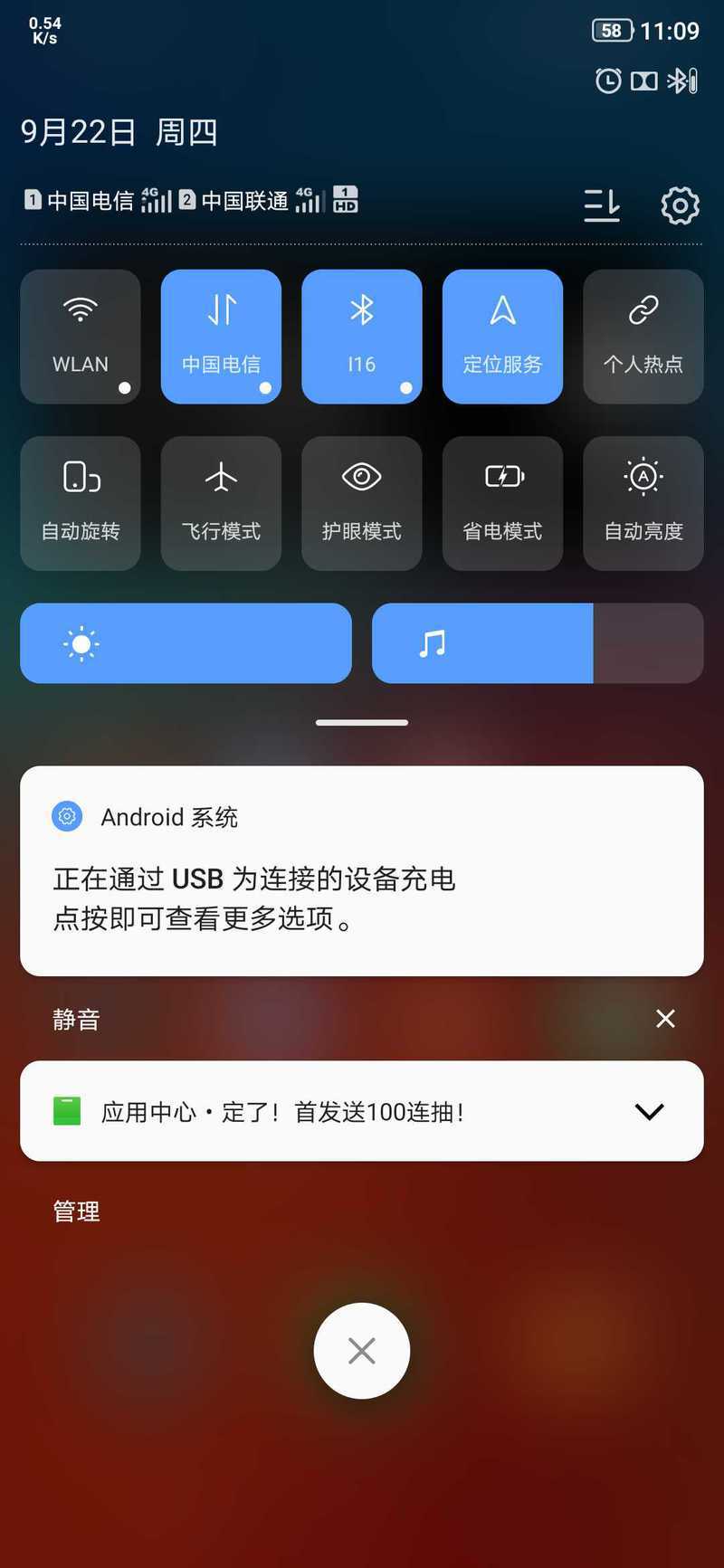This screenshot has height=1568, width=724.
Task: Enable 个人热点 hotspot
Action: click(x=643, y=336)
